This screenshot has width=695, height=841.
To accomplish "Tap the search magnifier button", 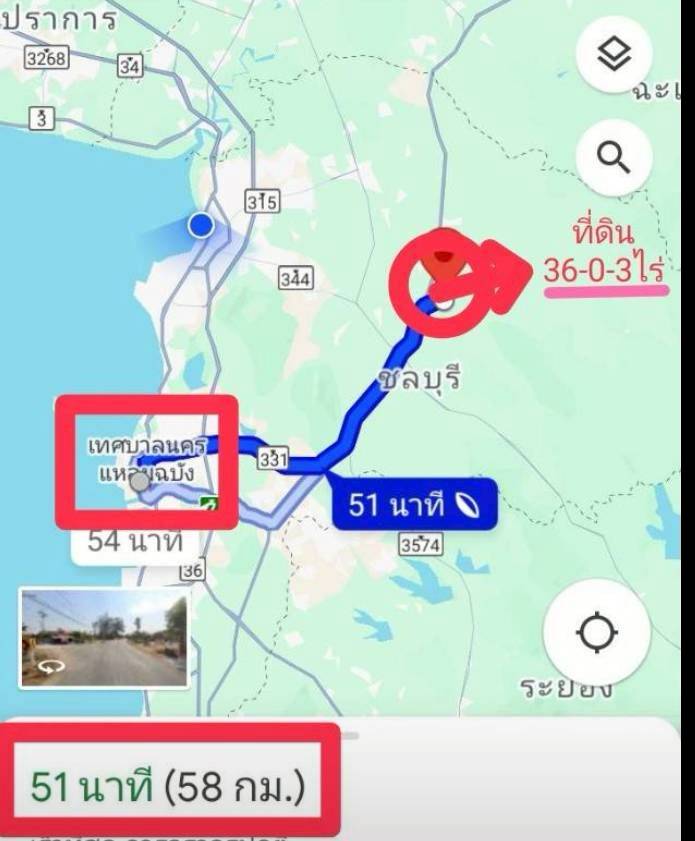I will coord(613,156).
